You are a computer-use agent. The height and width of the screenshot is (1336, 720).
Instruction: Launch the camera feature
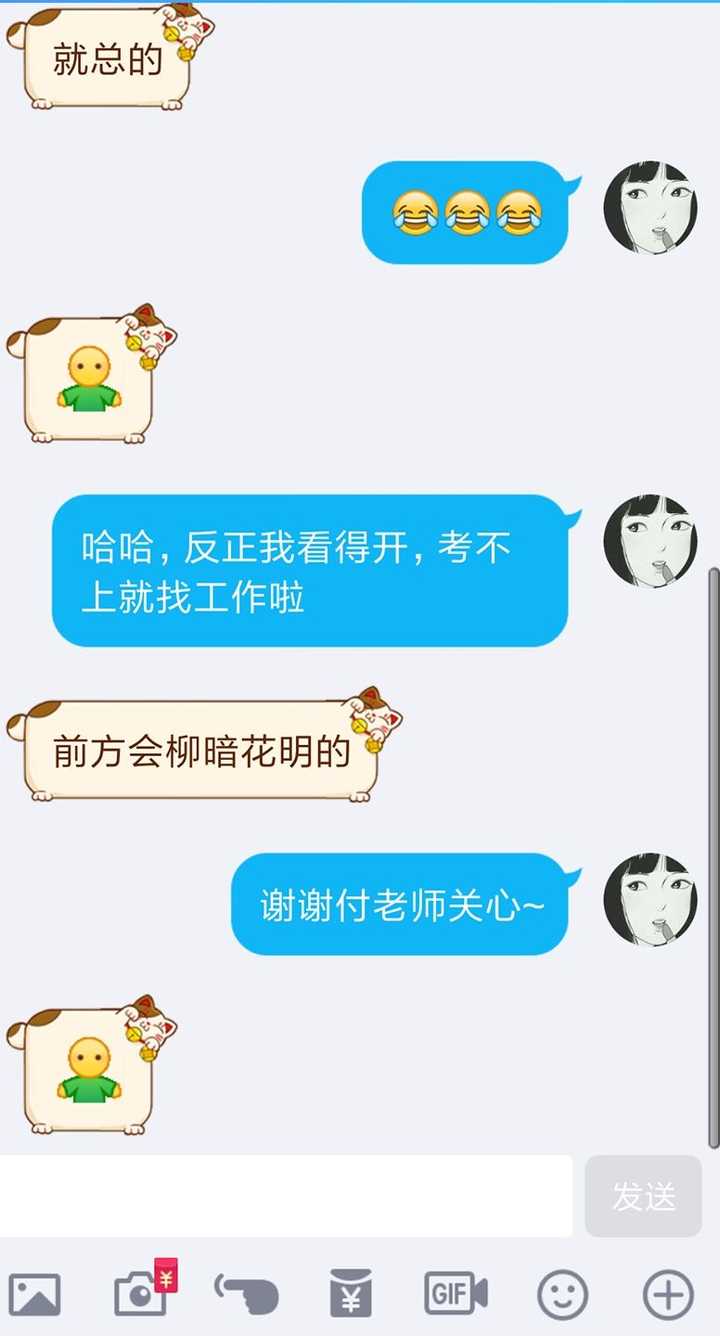[x=141, y=1293]
